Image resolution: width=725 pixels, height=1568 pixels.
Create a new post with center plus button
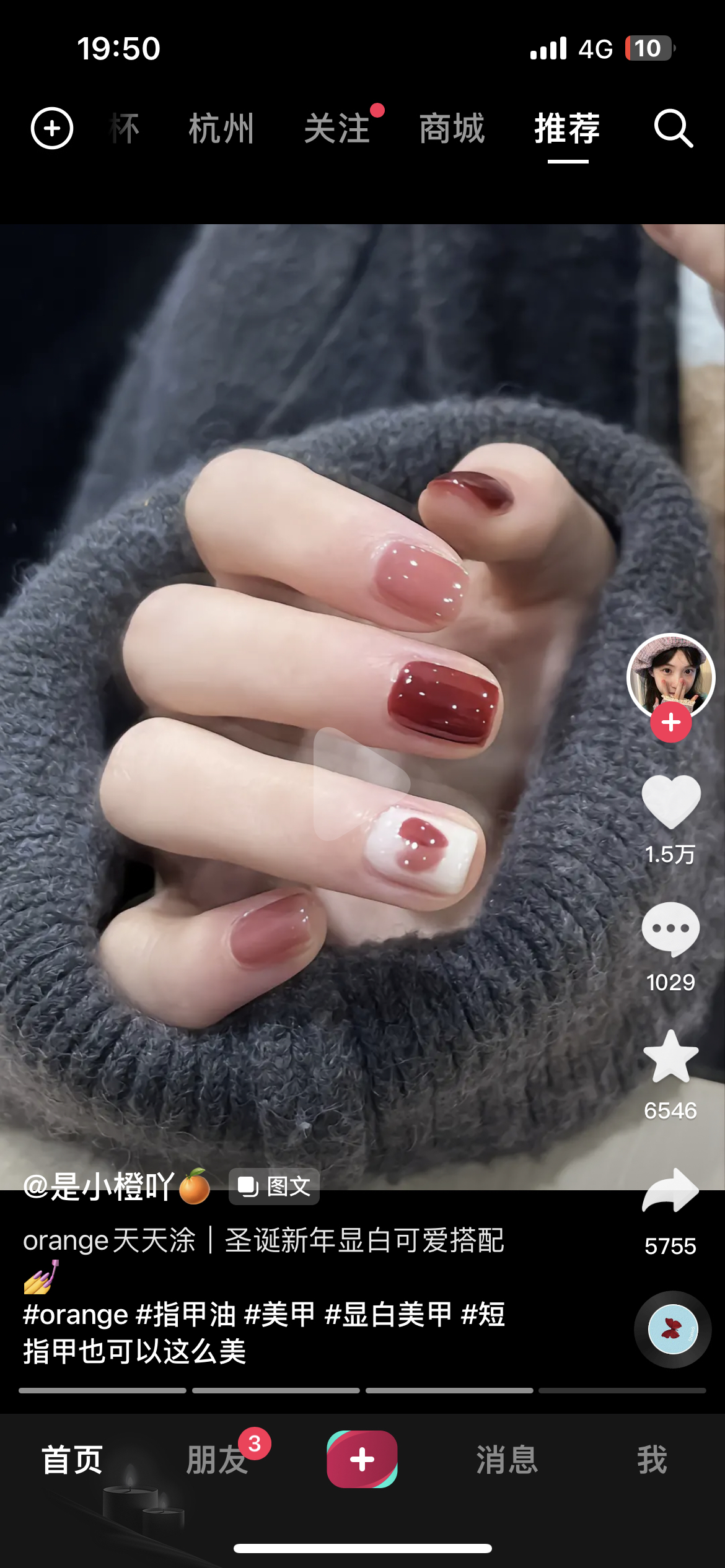click(x=362, y=1459)
